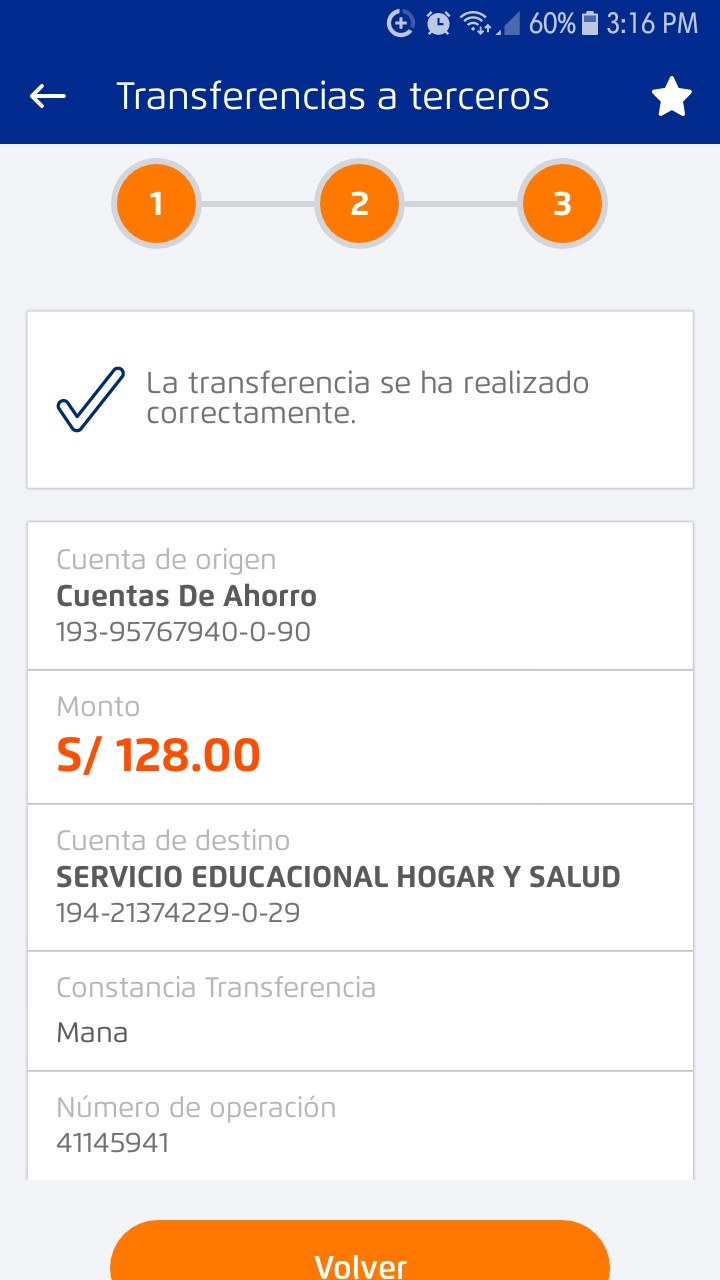This screenshot has height=1280, width=720.
Task: Mark this transfer as favorite with the star
Action: [671, 98]
